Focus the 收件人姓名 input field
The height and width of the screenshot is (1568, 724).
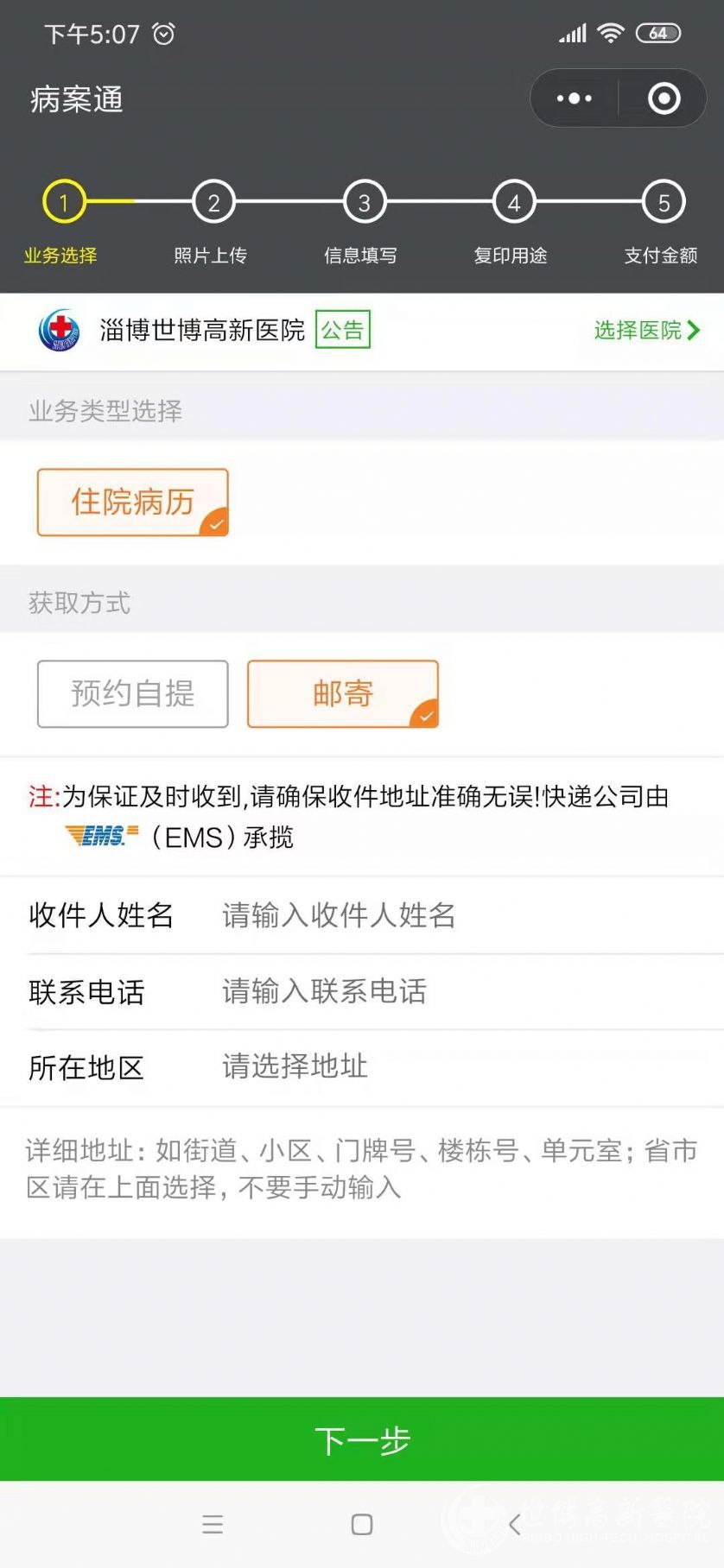[x=458, y=915]
